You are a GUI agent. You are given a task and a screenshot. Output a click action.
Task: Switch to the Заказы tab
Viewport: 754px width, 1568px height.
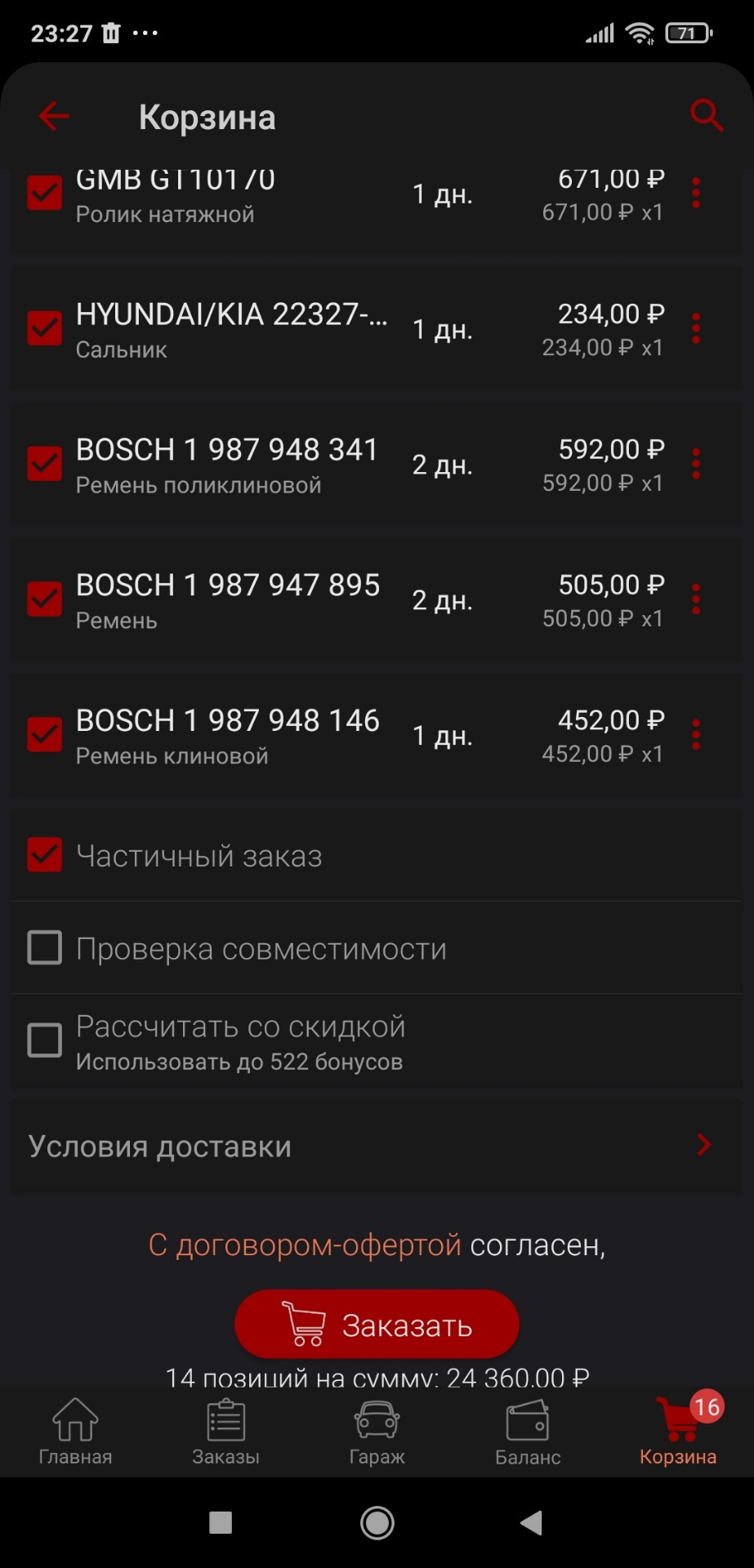pyautogui.click(x=225, y=1432)
